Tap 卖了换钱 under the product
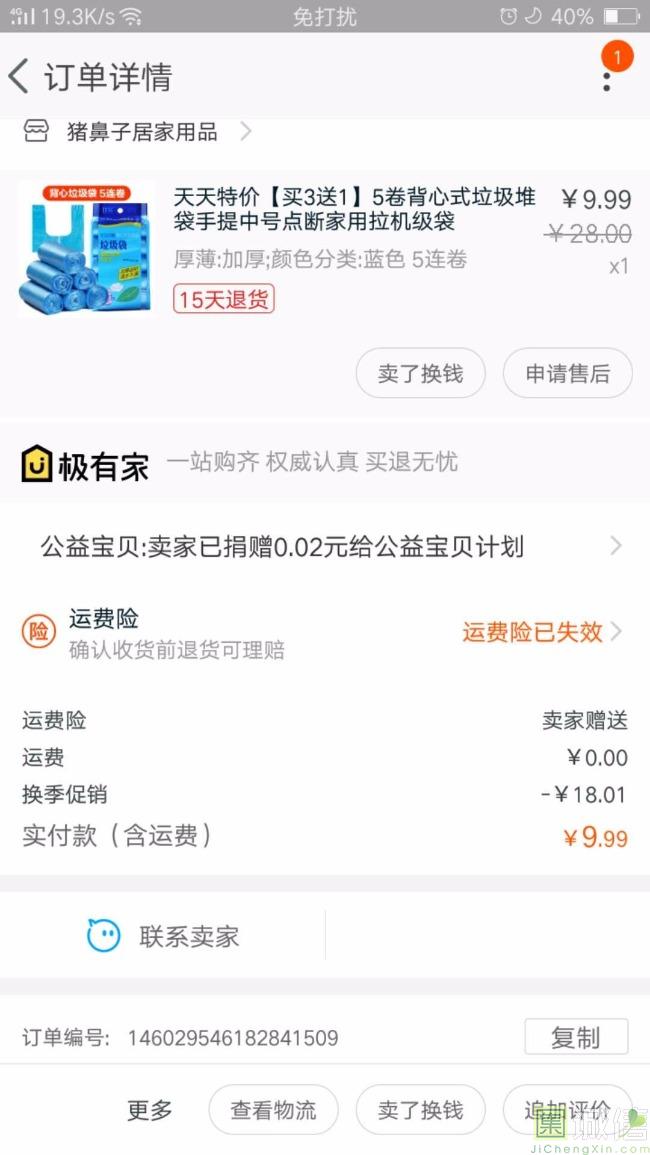Screen dimensions: 650x1155 click(x=420, y=374)
